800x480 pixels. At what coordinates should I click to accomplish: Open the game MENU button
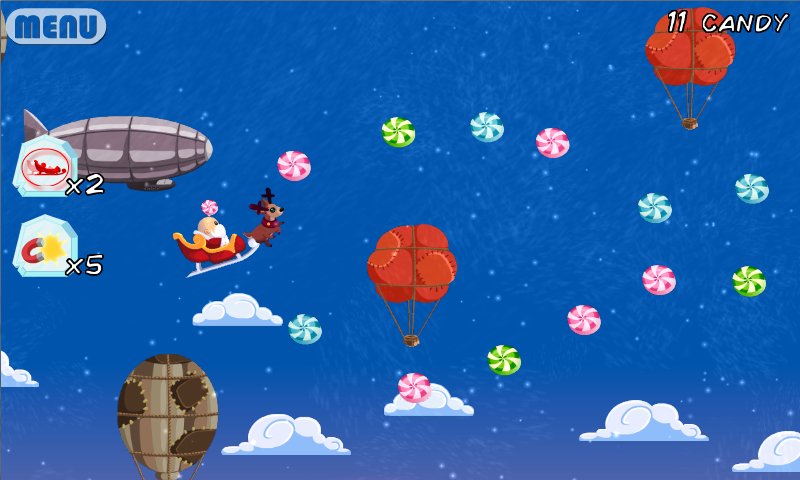click(55, 26)
